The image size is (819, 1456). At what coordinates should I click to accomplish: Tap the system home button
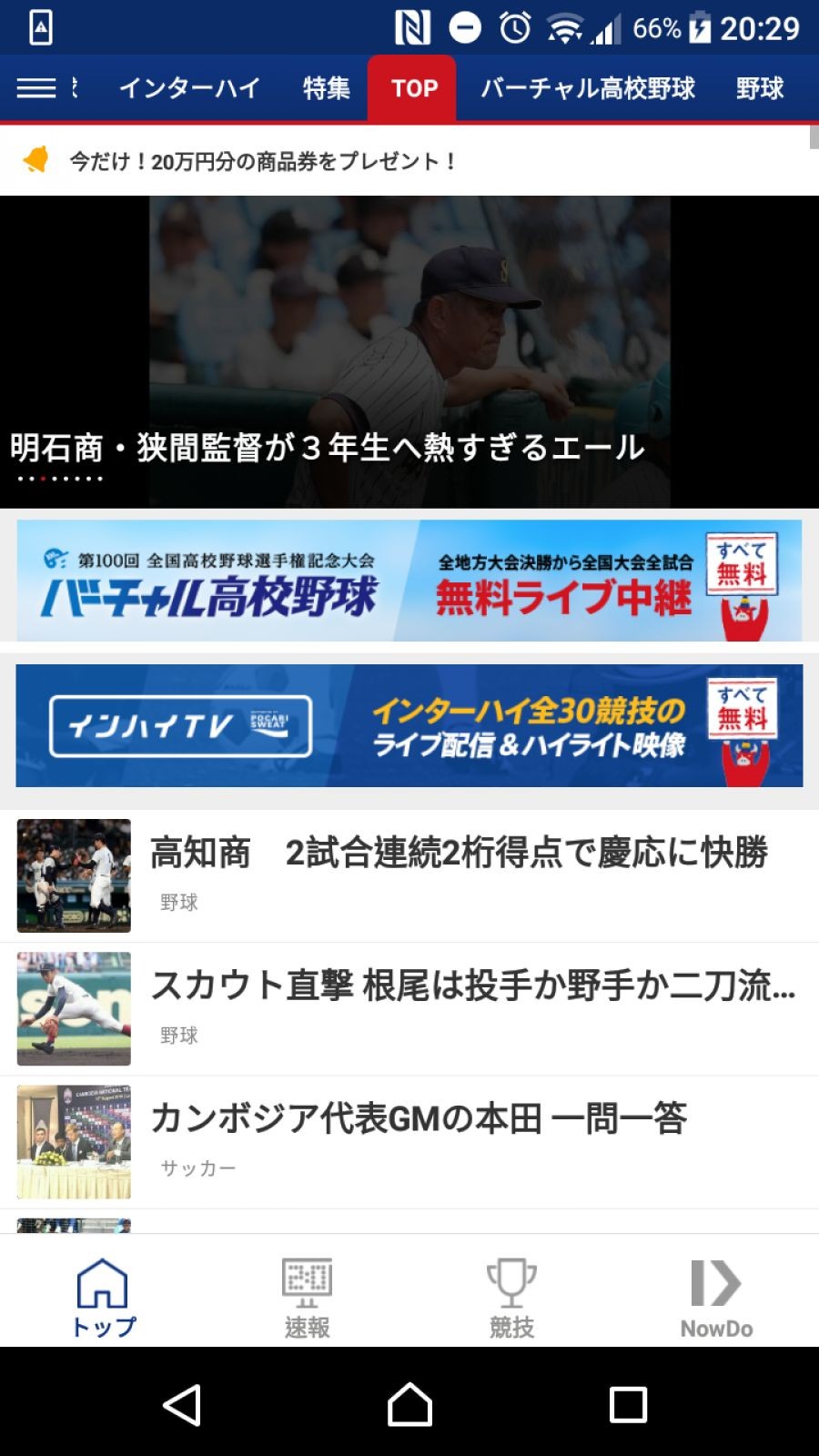pos(409,1404)
